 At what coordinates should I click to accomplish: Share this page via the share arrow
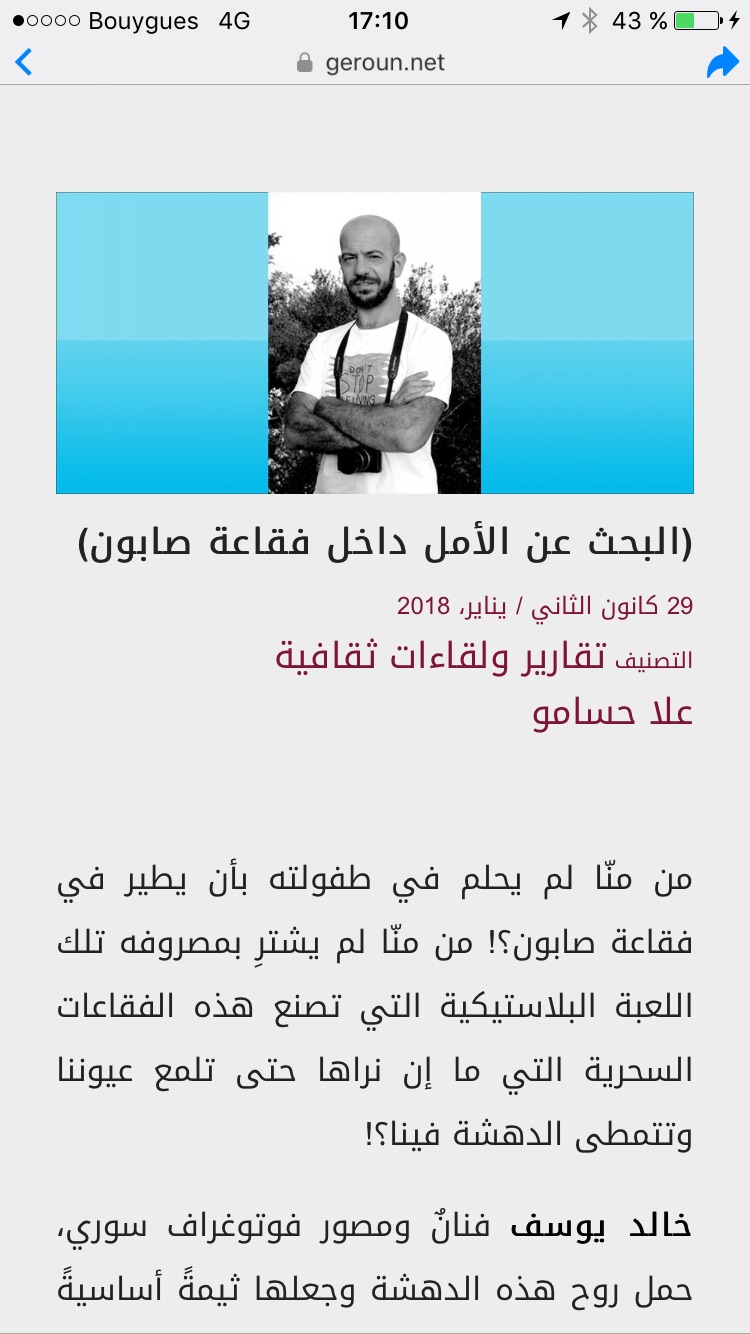(722, 63)
